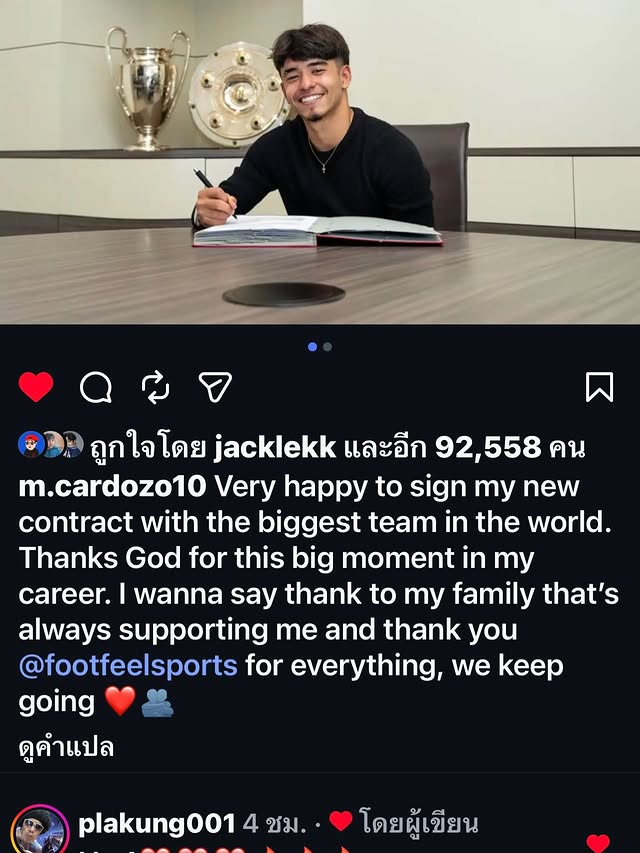Share the post with the paper plane
This screenshot has width=640, height=853.
pyautogui.click(x=215, y=387)
